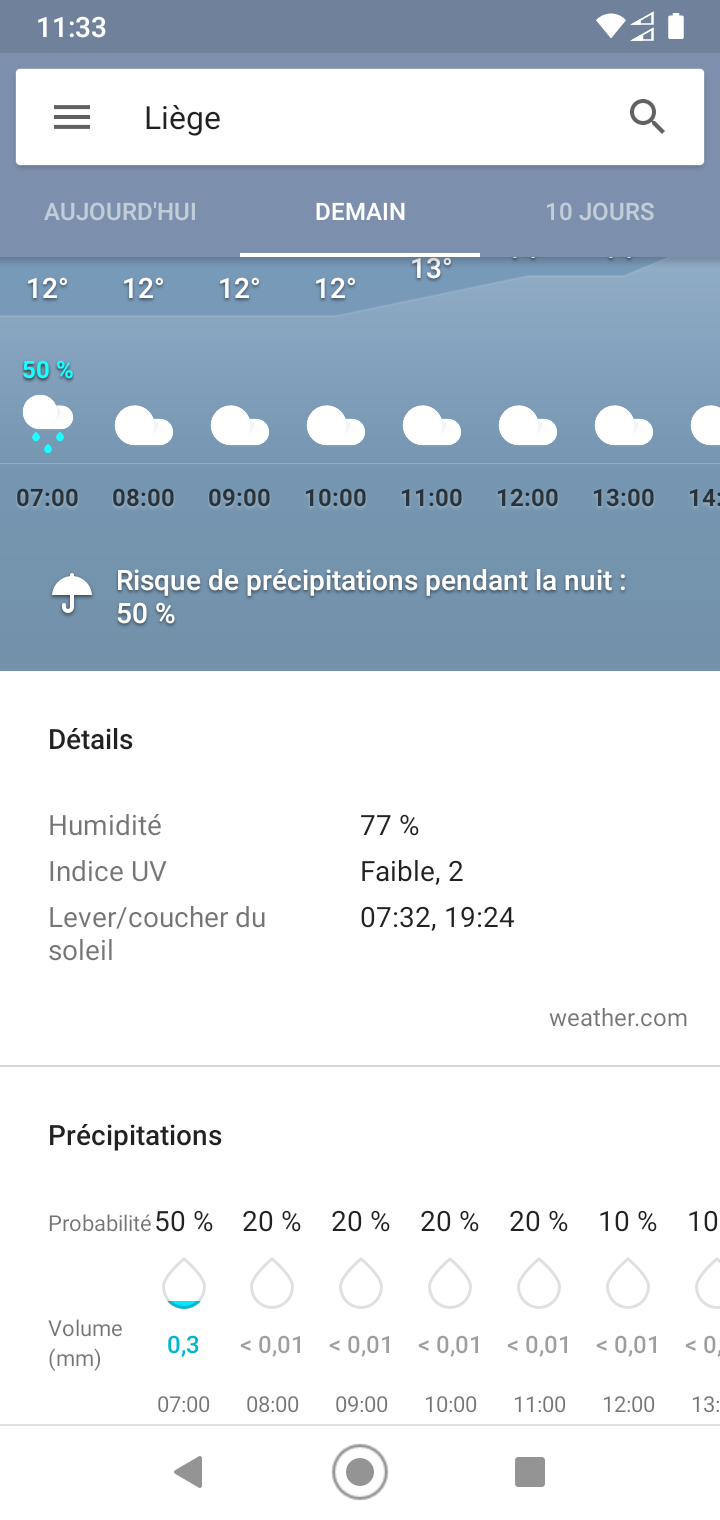Return to the home screen
Image resolution: width=720 pixels, height=1520 pixels.
point(360,1472)
